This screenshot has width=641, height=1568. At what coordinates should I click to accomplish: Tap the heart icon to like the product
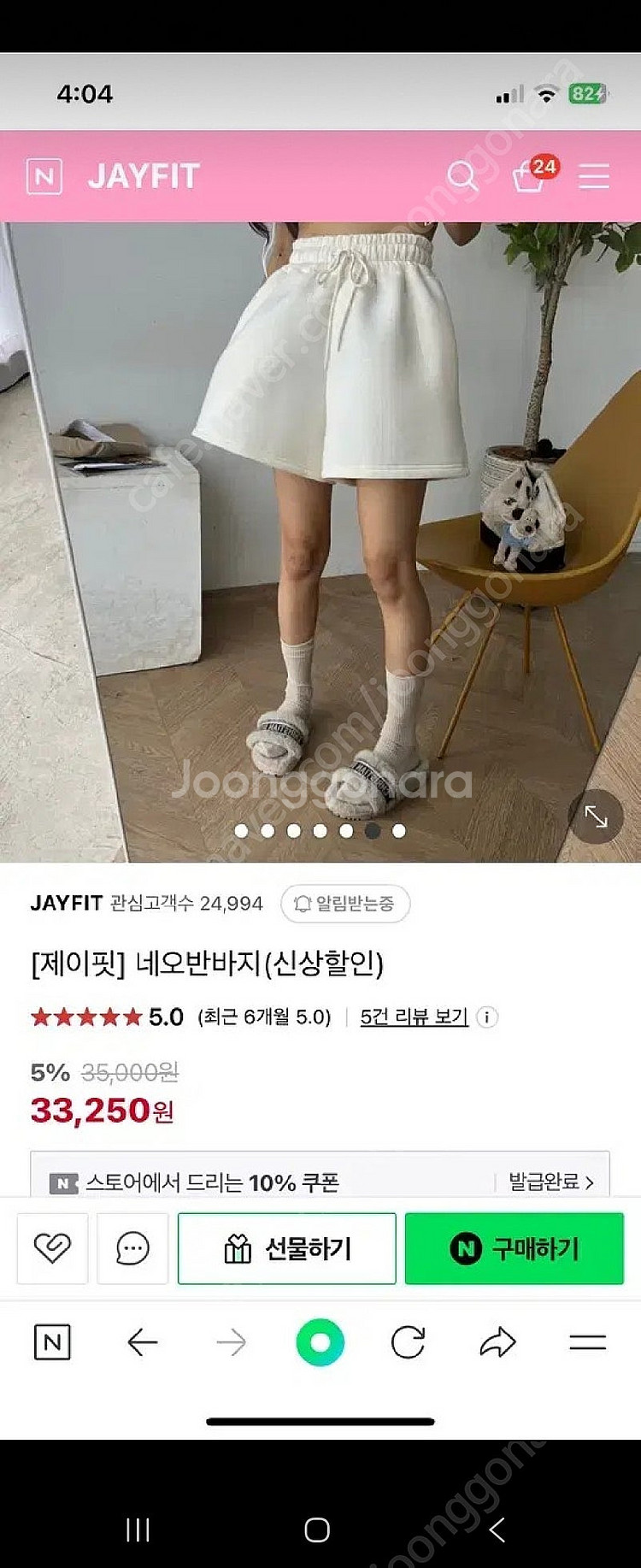(52, 1247)
